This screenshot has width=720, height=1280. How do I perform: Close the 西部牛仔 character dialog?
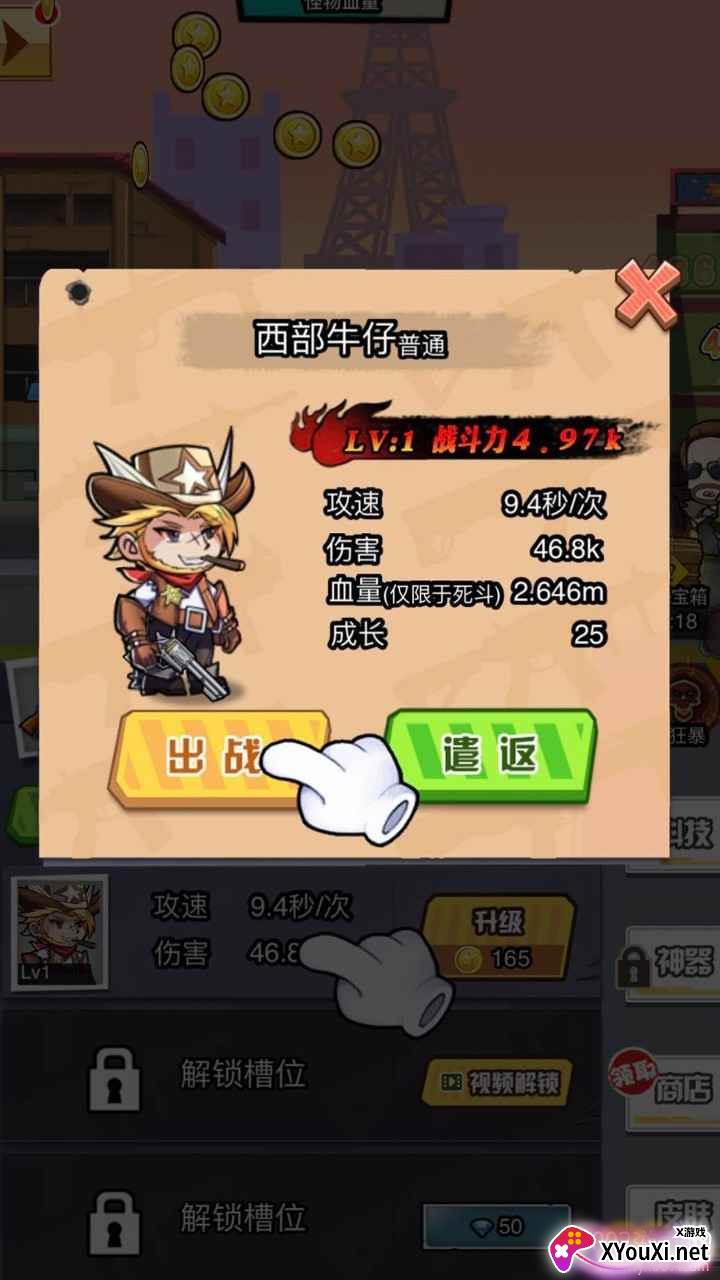[x=645, y=294]
